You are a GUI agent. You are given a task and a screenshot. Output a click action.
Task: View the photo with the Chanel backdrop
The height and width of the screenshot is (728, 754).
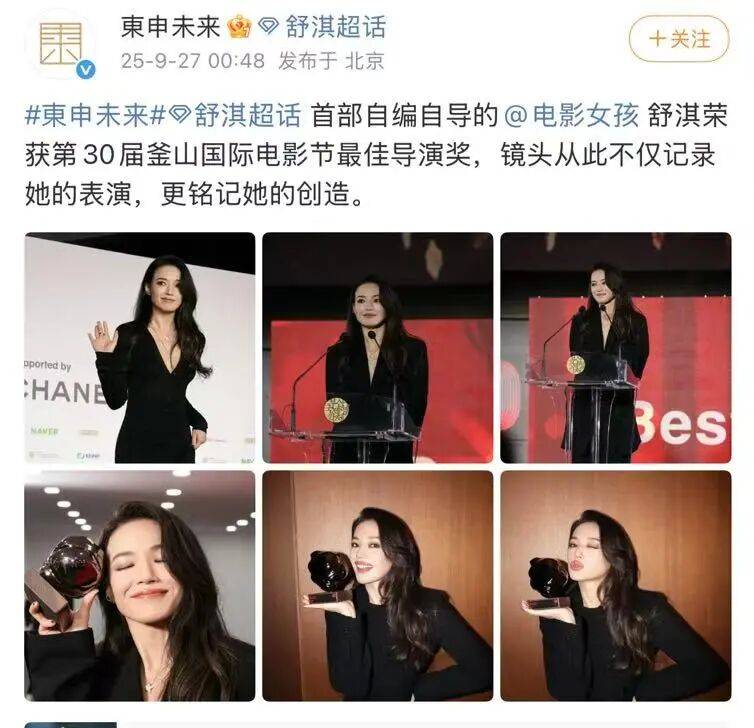pos(140,348)
